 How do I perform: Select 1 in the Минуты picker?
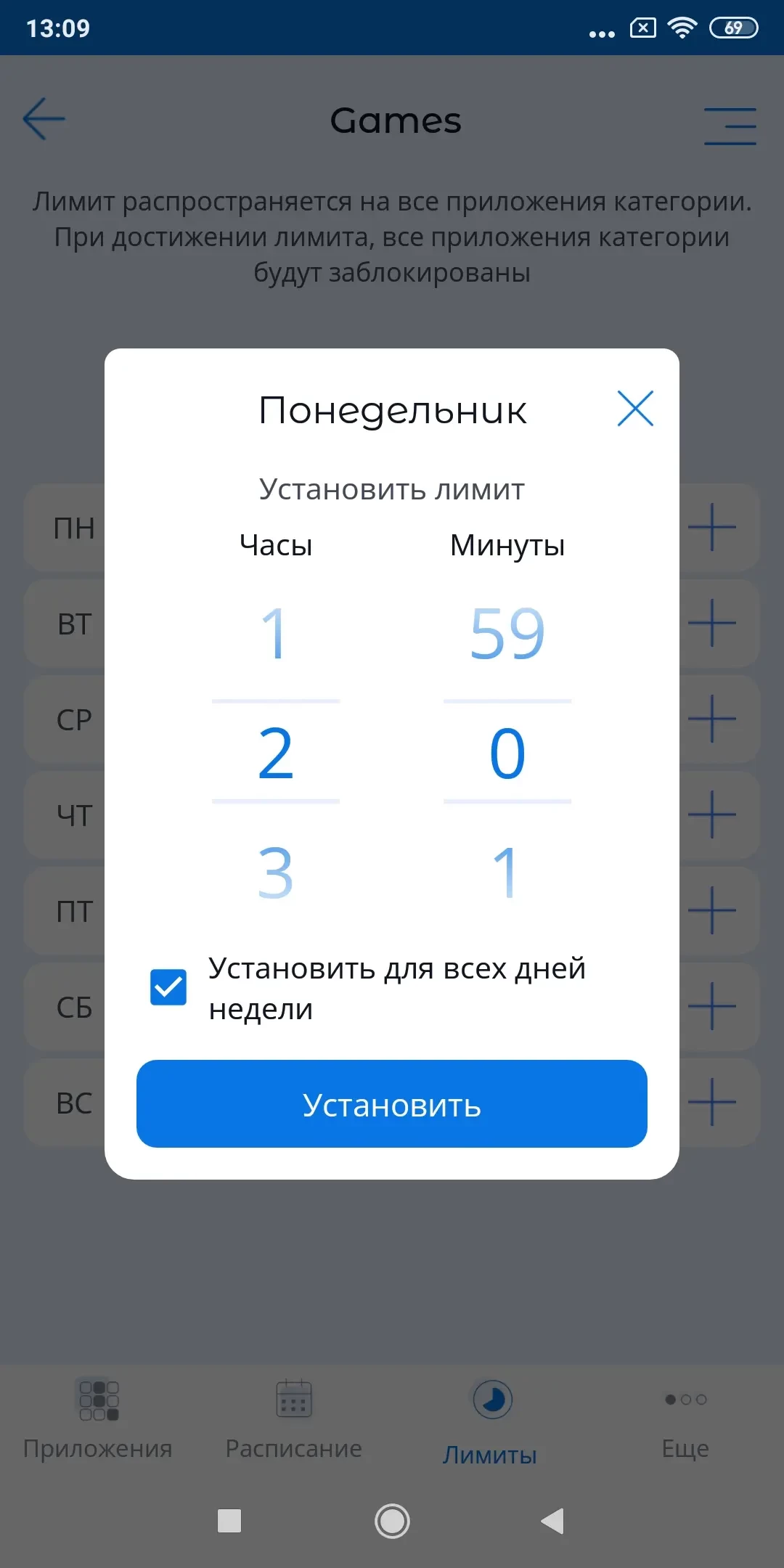tap(506, 873)
